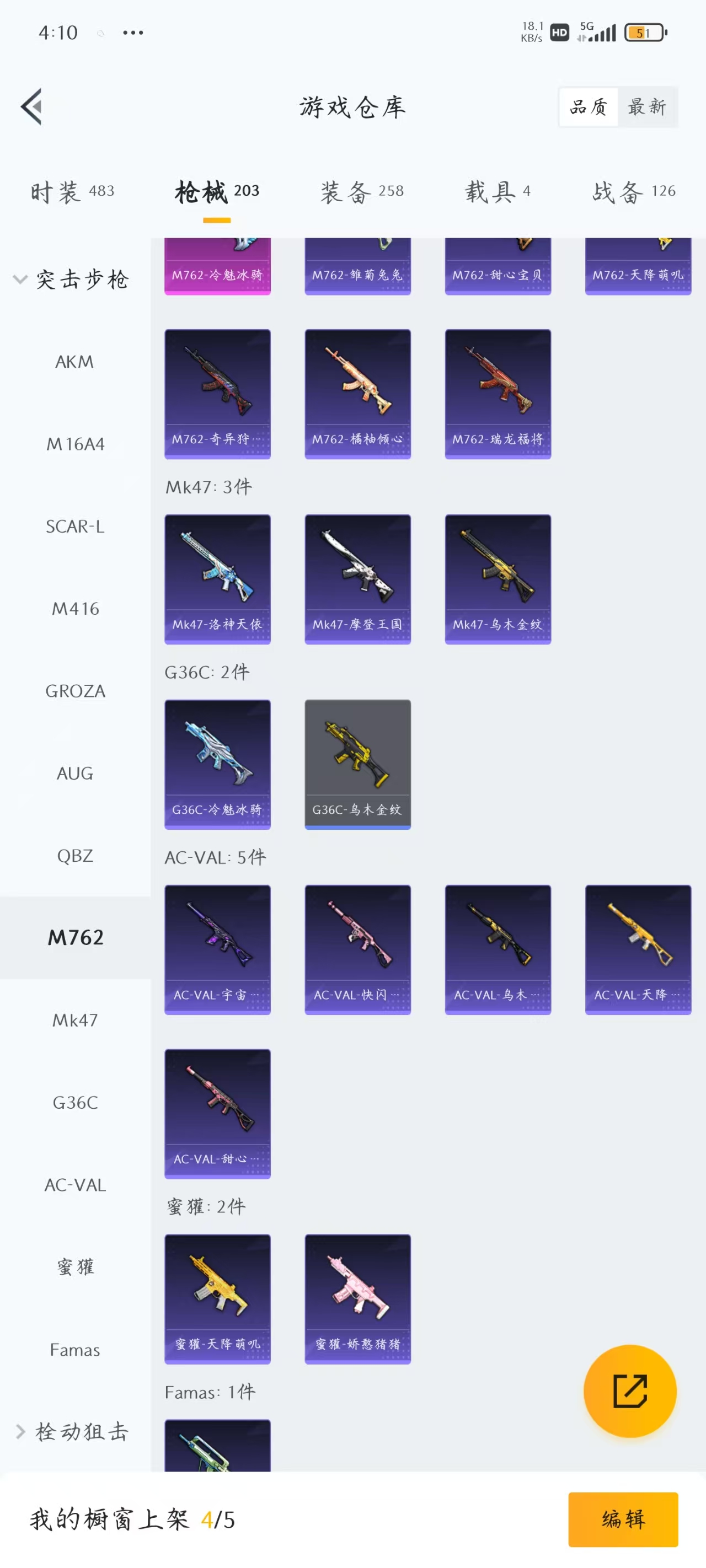Screen dimensions: 706x1568
Task: Open the 蜜獾-娇憨猪猪 skin
Action: tap(357, 1298)
